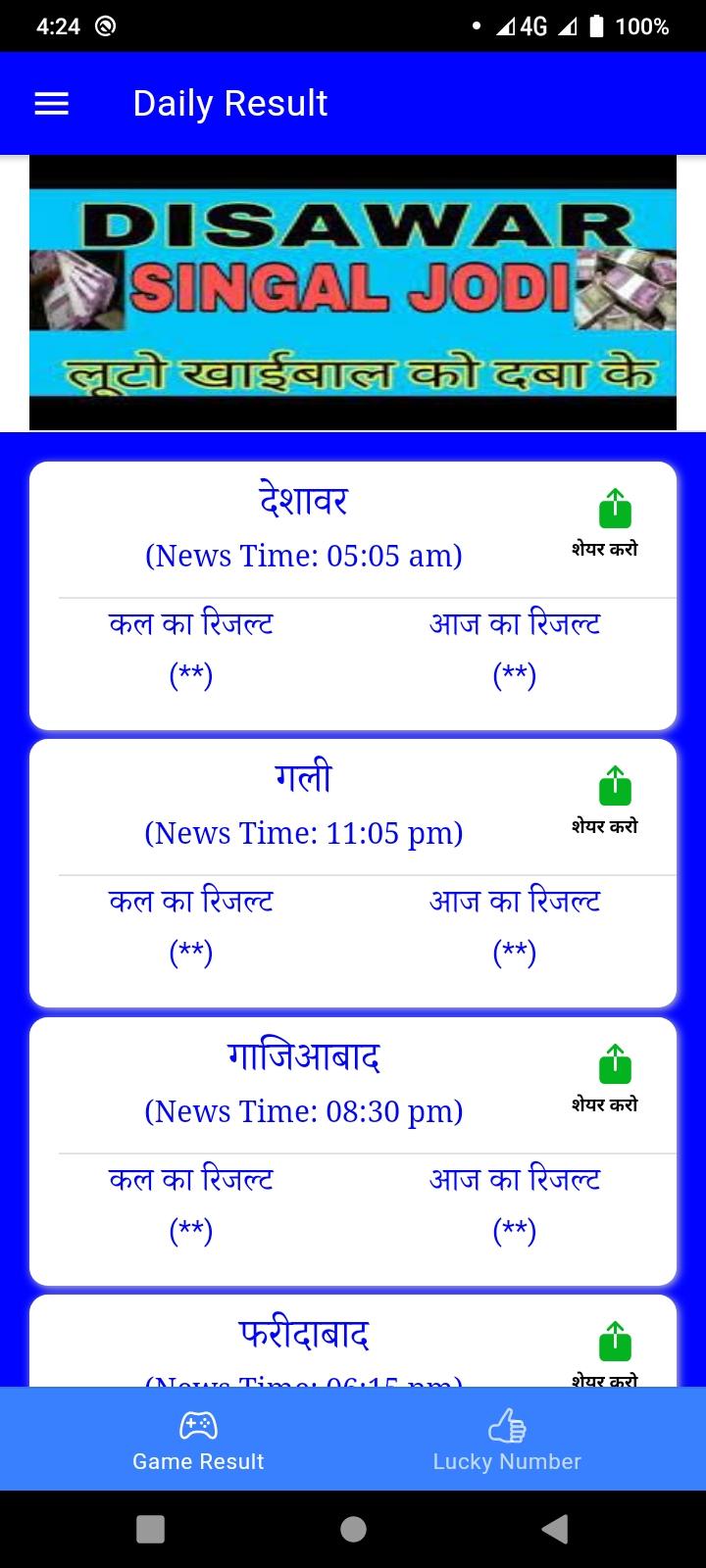Open the hamburger drawer menu
Screen dimensions: 706x1568
pos(51,104)
